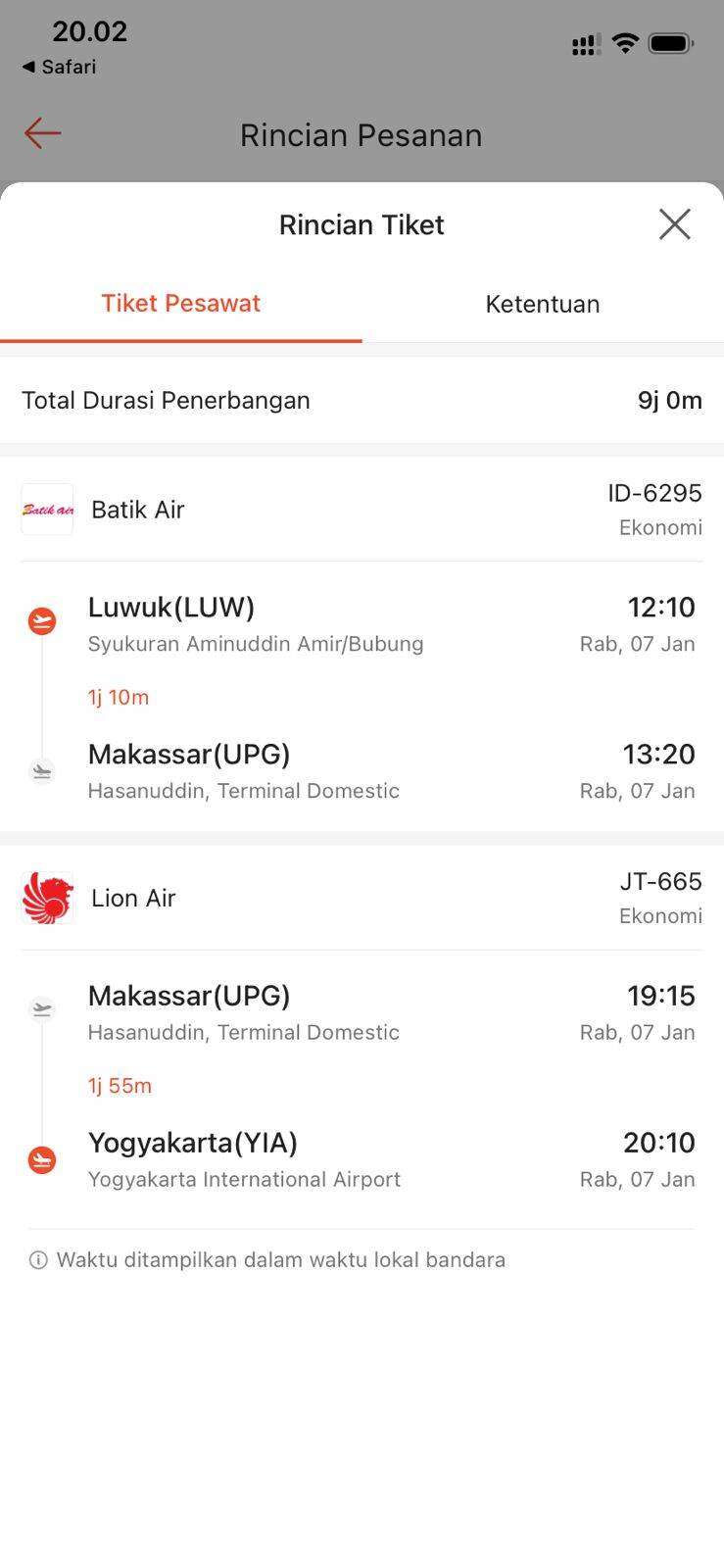Switch to the Ketentuan tab

click(542, 304)
